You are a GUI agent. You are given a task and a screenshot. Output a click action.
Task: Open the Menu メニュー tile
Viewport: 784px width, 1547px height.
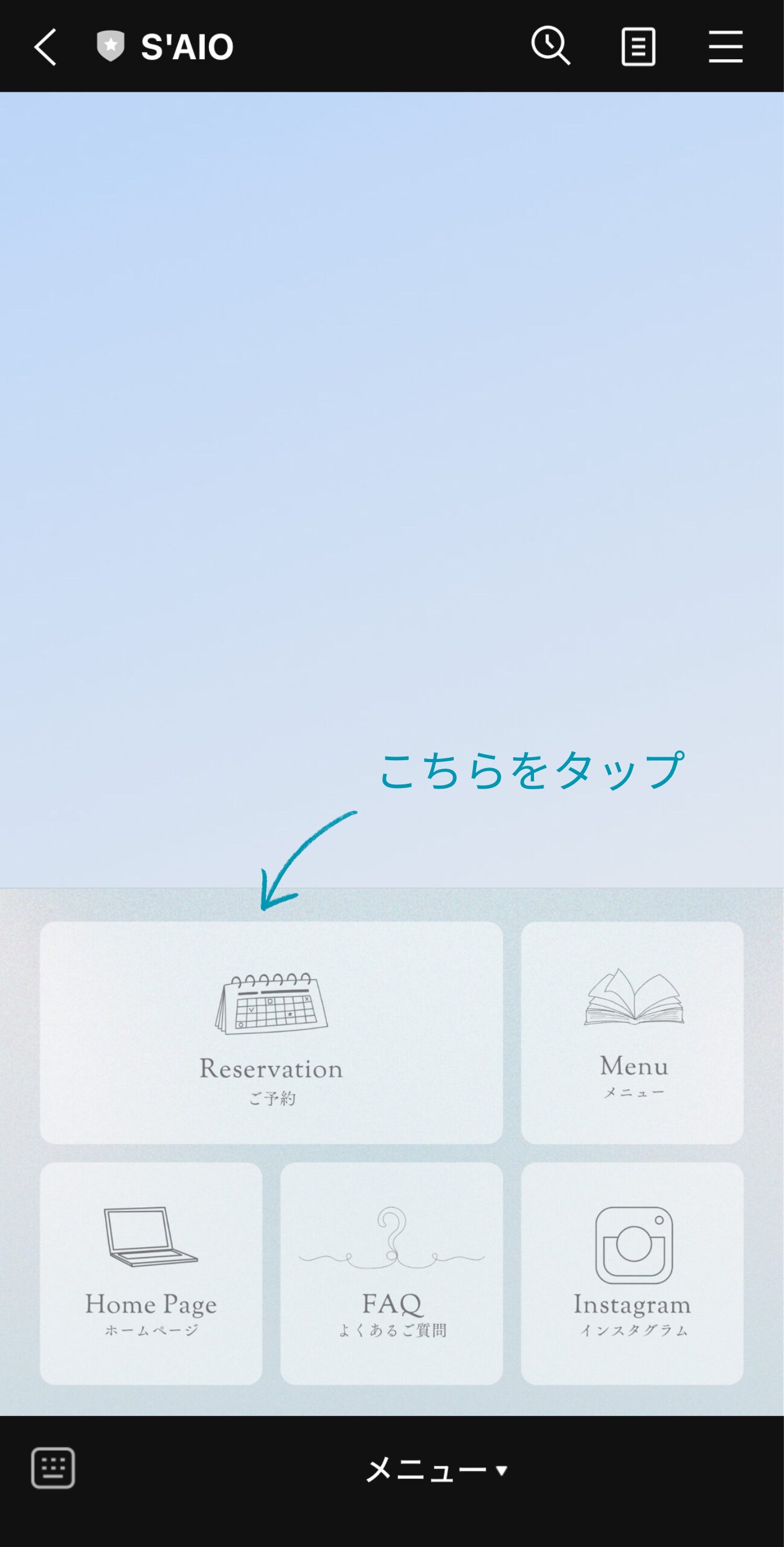coord(632,1032)
